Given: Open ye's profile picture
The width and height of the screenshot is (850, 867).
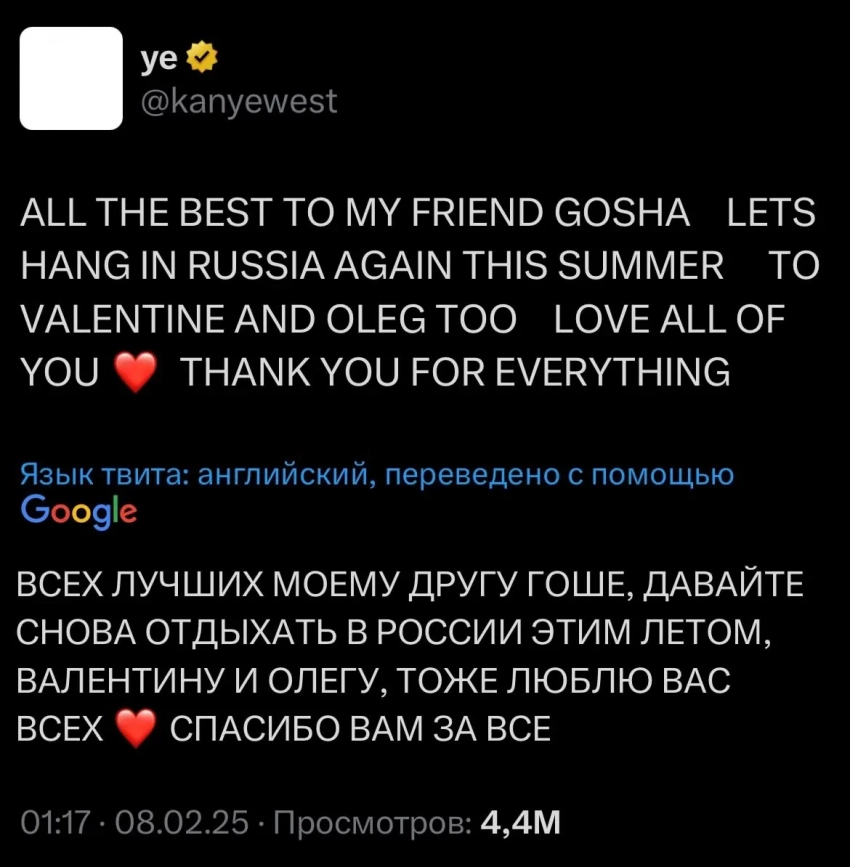Looking at the screenshot, I should (x=71, y=78).
